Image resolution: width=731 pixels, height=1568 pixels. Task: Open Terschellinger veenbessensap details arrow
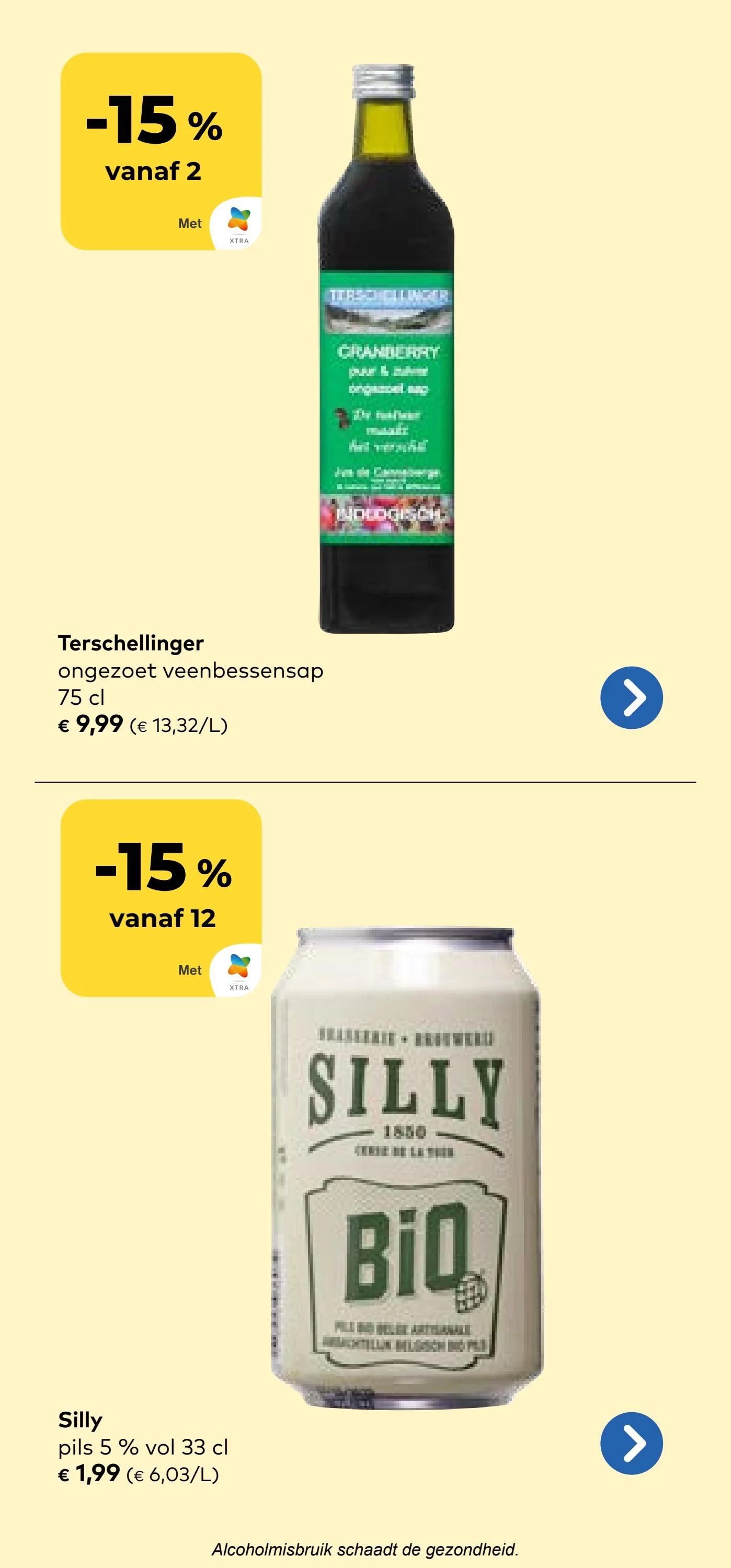[631, 697]
